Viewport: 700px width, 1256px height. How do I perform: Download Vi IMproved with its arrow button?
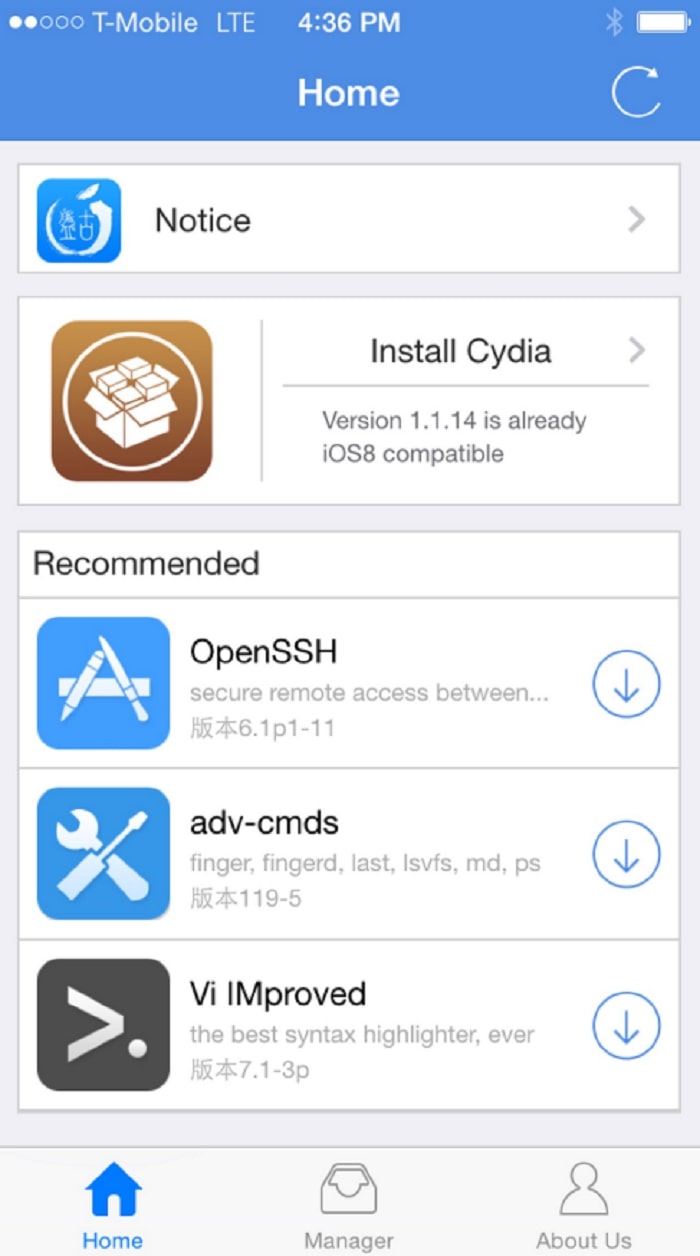[626, 1025]
